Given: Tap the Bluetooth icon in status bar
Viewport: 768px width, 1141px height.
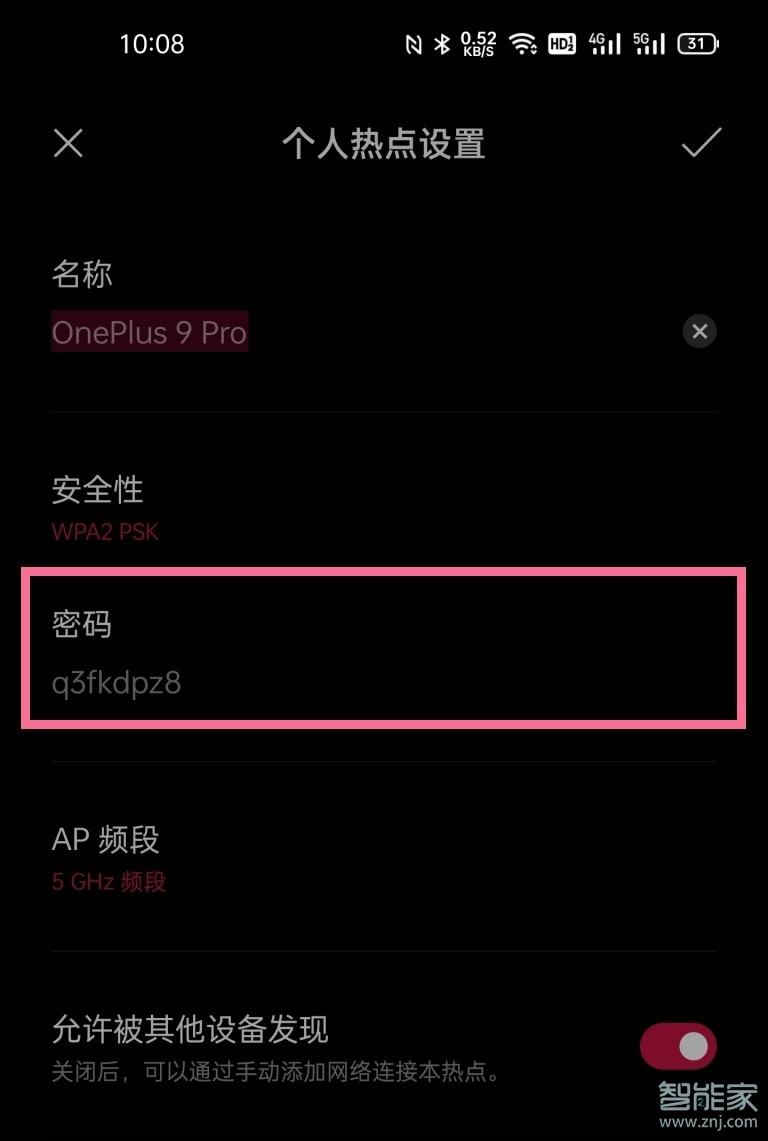Looking at the screenshot, I should pos(440,43).
